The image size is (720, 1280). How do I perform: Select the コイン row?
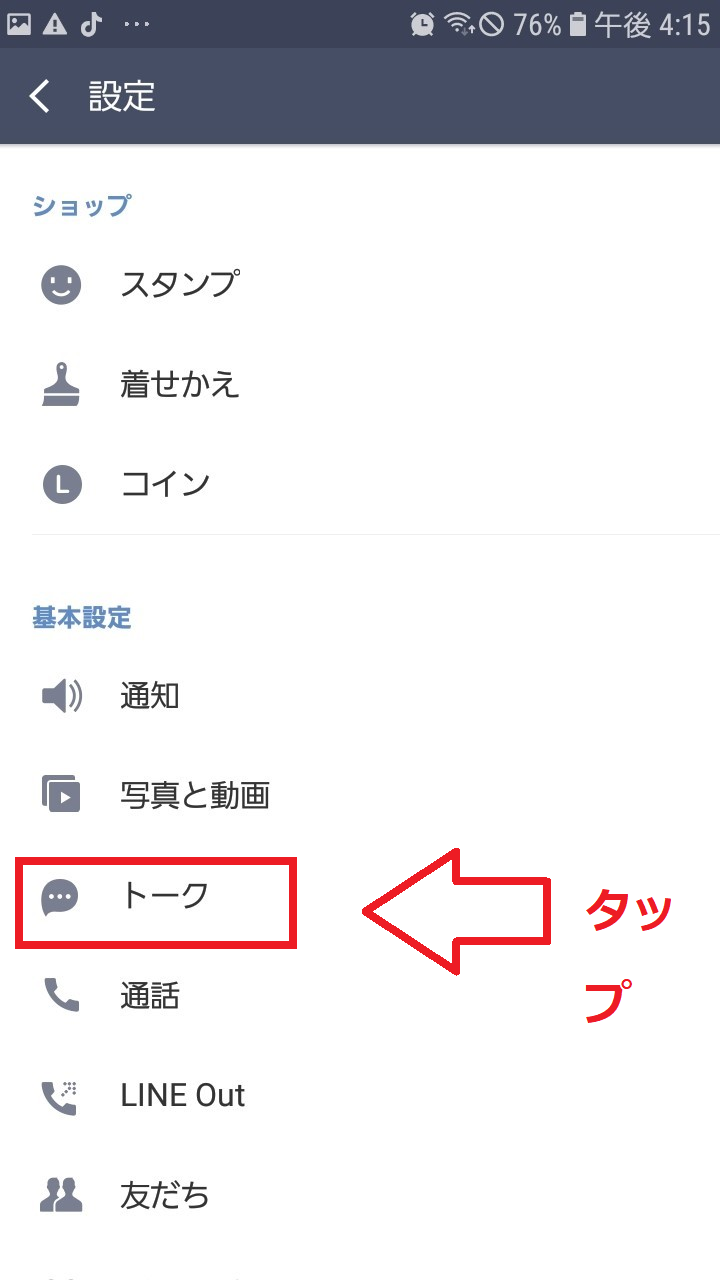point(360,485)
